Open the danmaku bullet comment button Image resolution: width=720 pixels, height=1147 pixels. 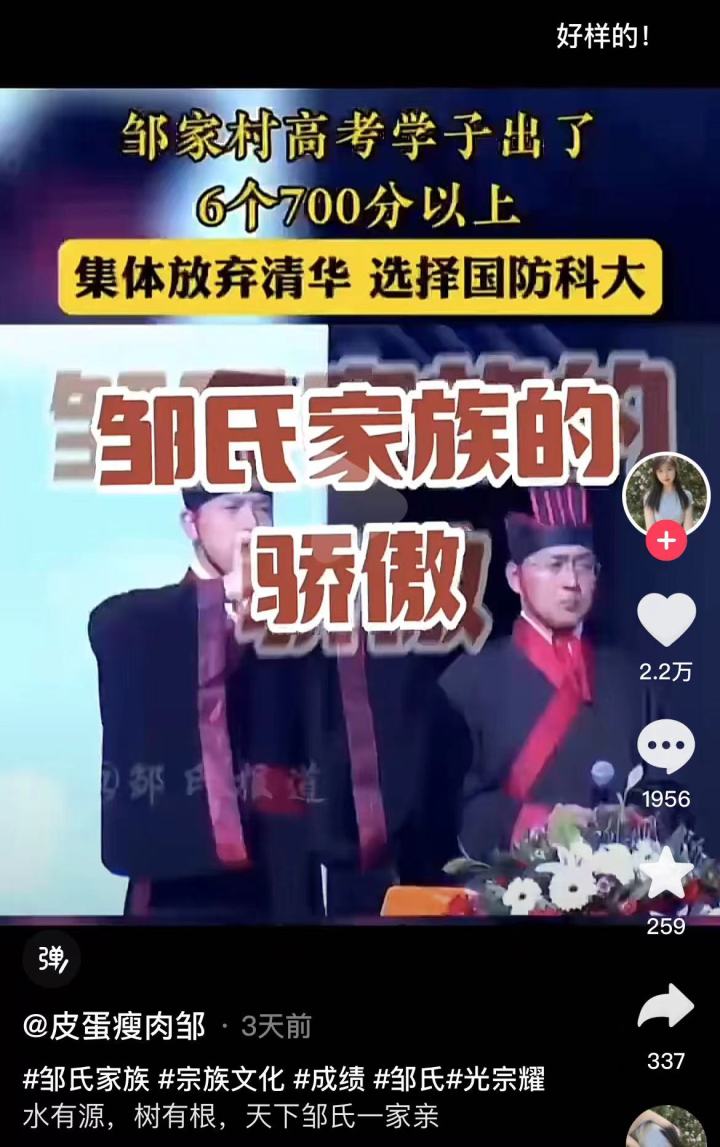(51, 960)
